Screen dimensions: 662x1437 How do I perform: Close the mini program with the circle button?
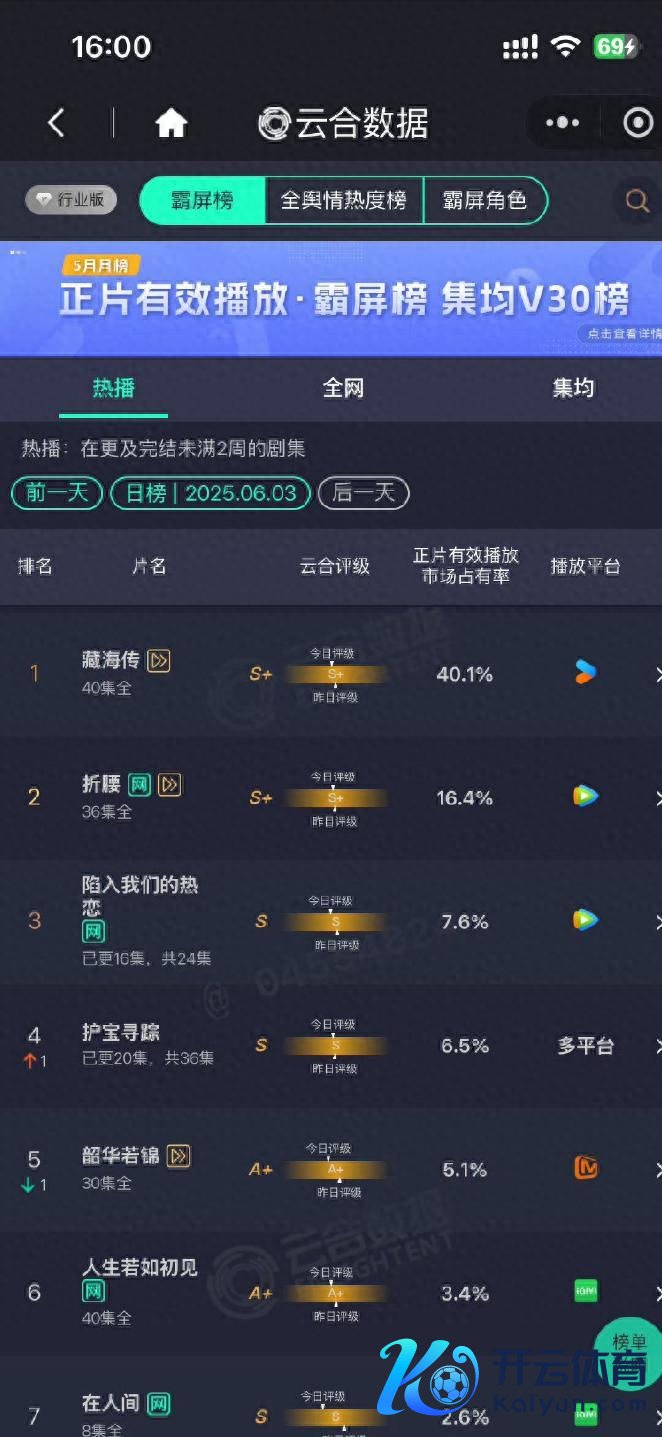(636, 123)
